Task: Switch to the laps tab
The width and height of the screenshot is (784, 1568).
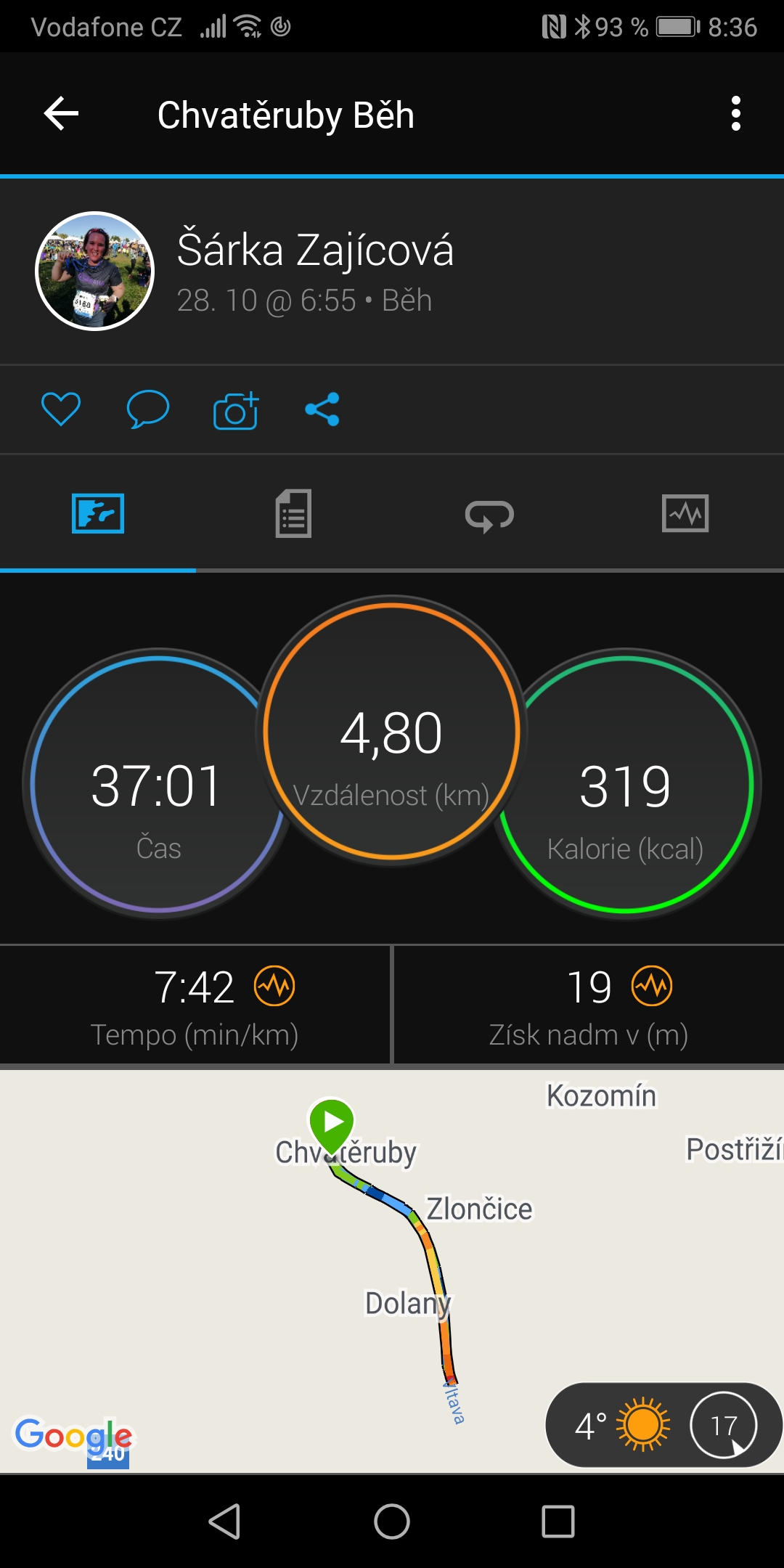Action: (489, 515)
